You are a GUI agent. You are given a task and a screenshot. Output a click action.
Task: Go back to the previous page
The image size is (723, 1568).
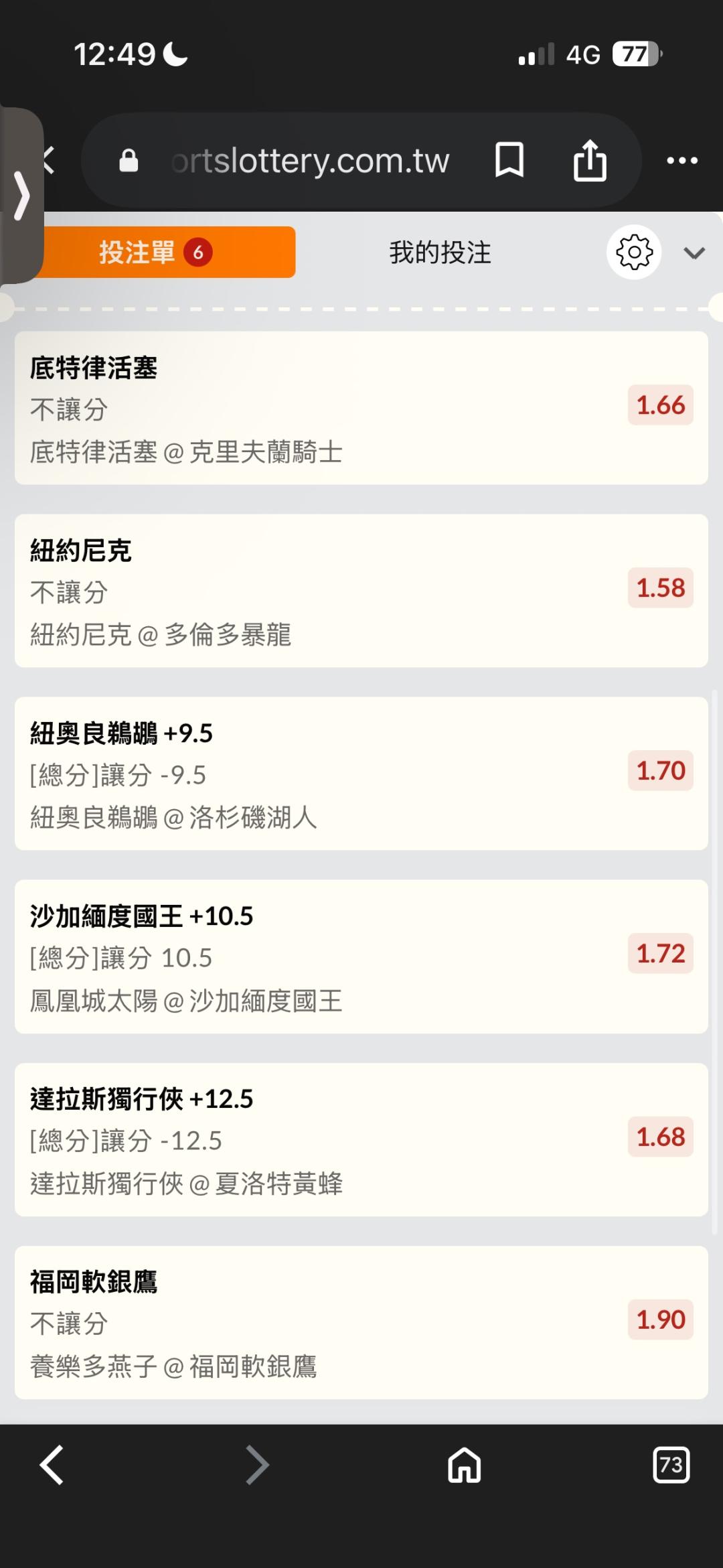tap(52, 1465)
